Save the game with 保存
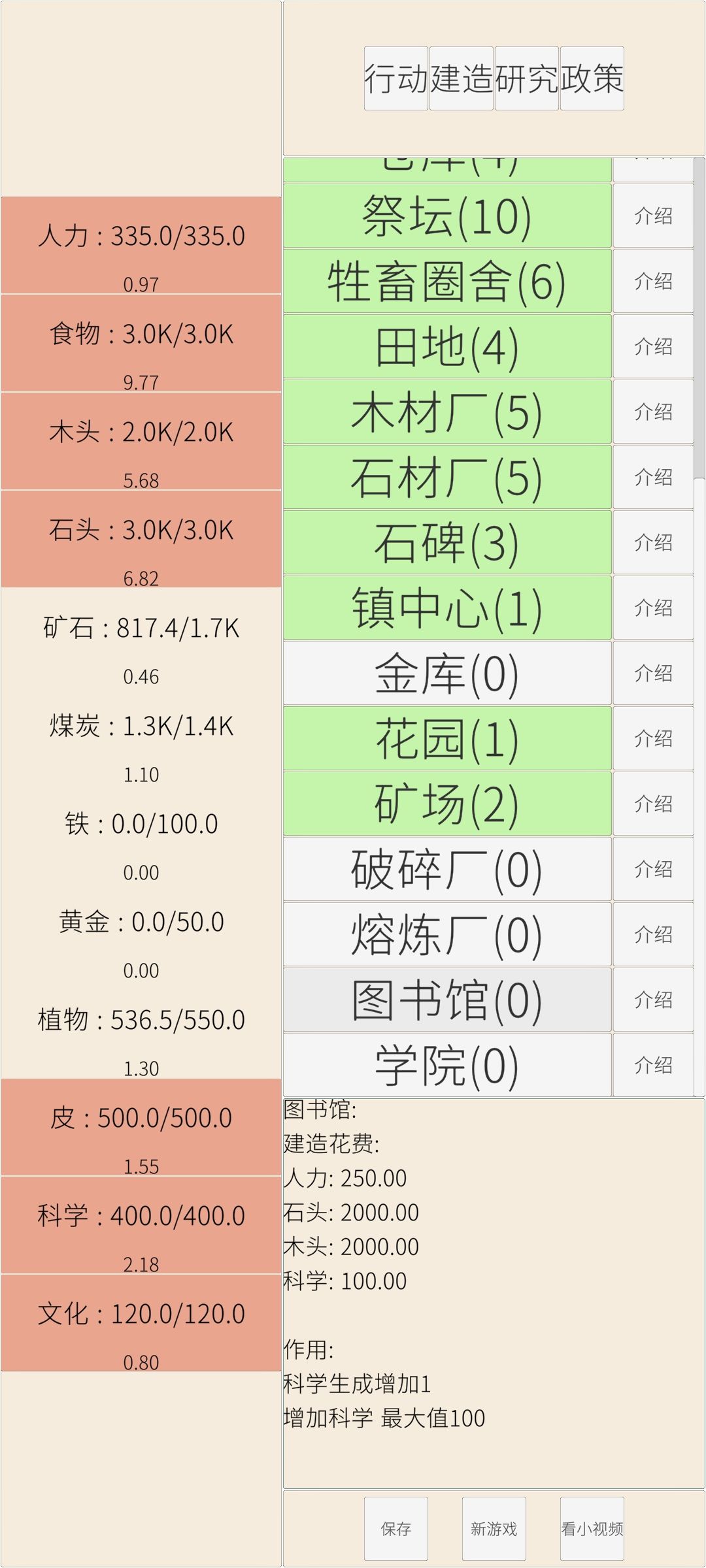 [396, 1529]
